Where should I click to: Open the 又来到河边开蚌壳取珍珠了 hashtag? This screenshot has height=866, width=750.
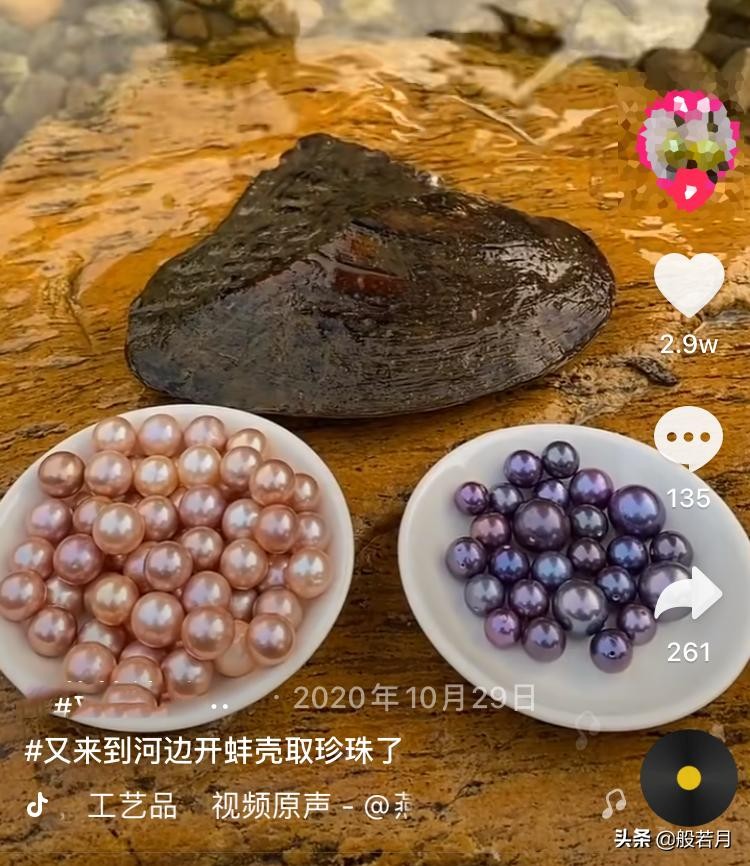pyautogui.click(x=213, y=751)
